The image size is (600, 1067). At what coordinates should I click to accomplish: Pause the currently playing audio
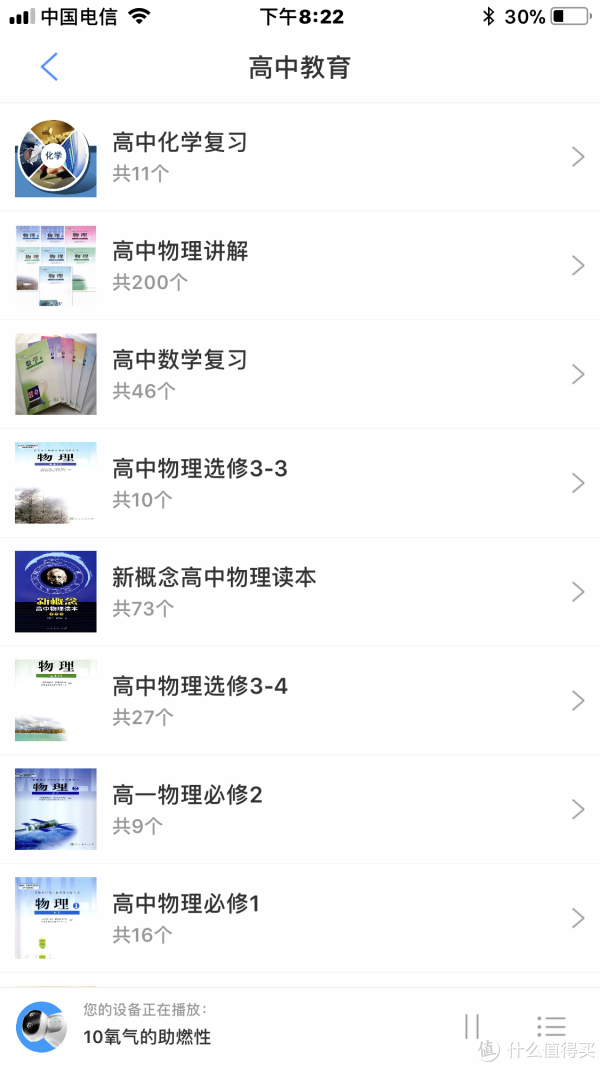click(x=472, y=1027)
